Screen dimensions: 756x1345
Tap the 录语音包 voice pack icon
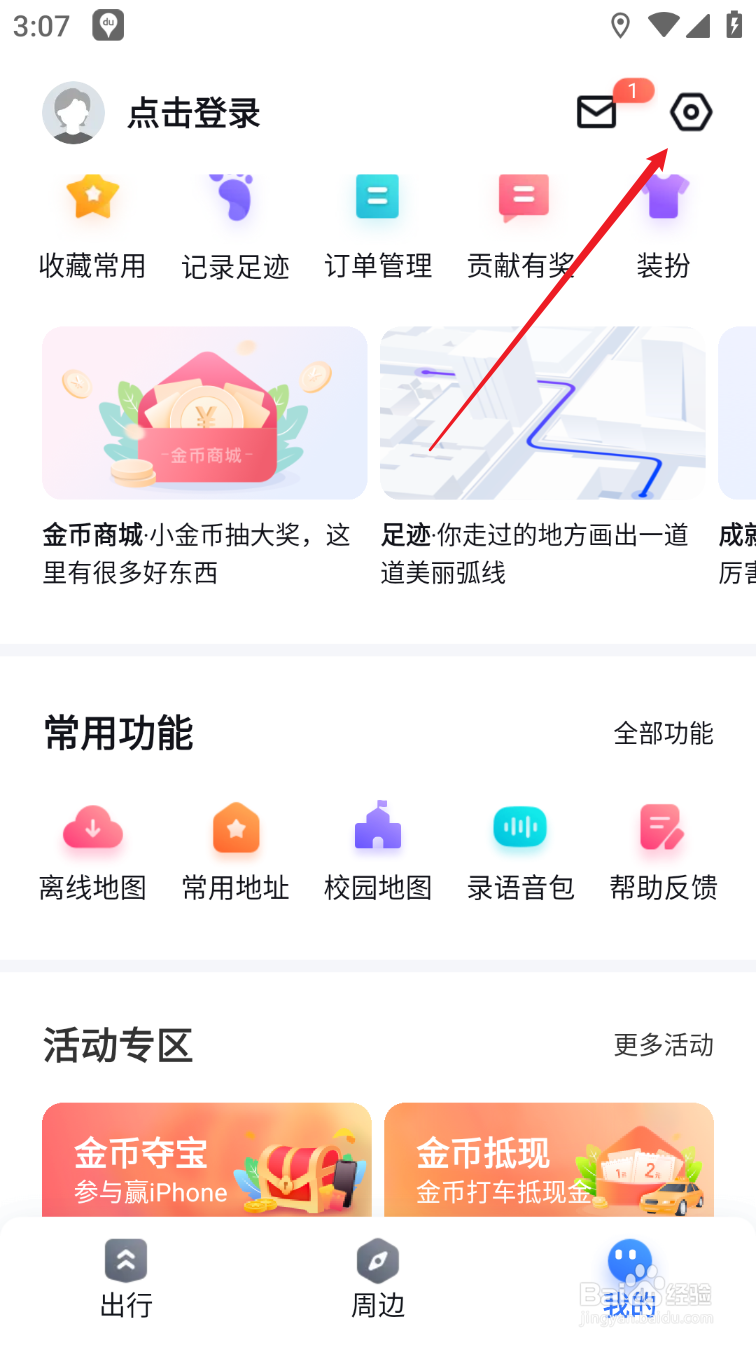point(520,828)
